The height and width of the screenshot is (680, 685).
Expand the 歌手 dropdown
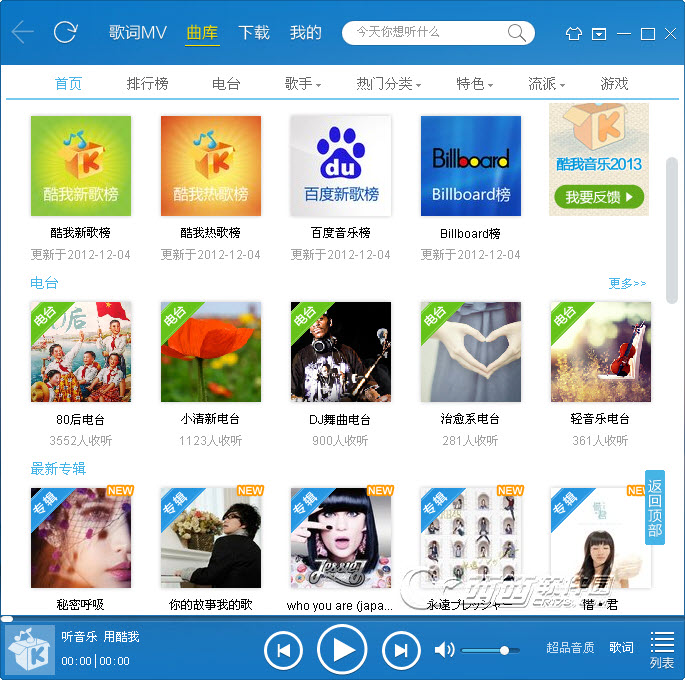[x=303, y=83]
